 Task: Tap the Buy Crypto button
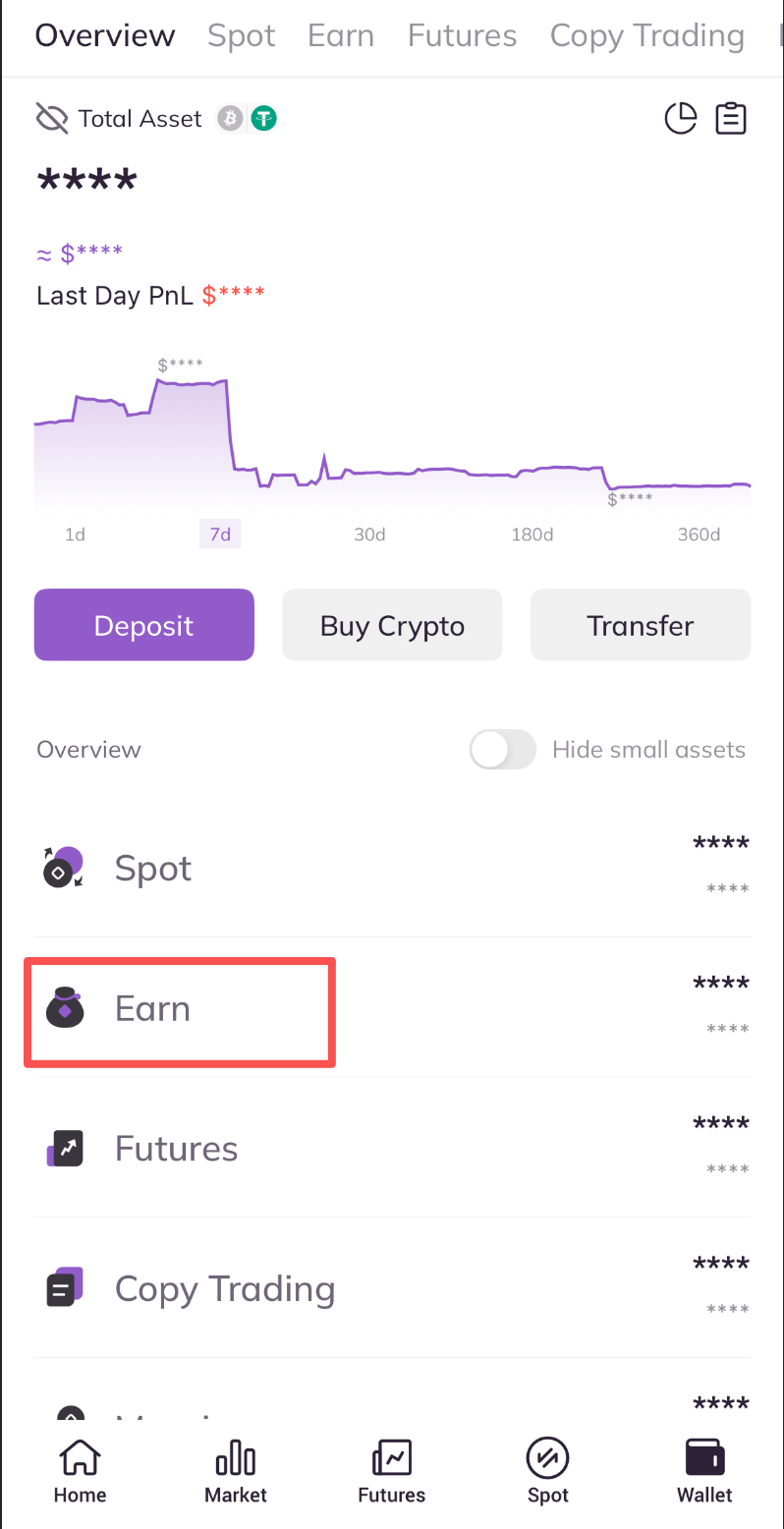click(392, 625)
